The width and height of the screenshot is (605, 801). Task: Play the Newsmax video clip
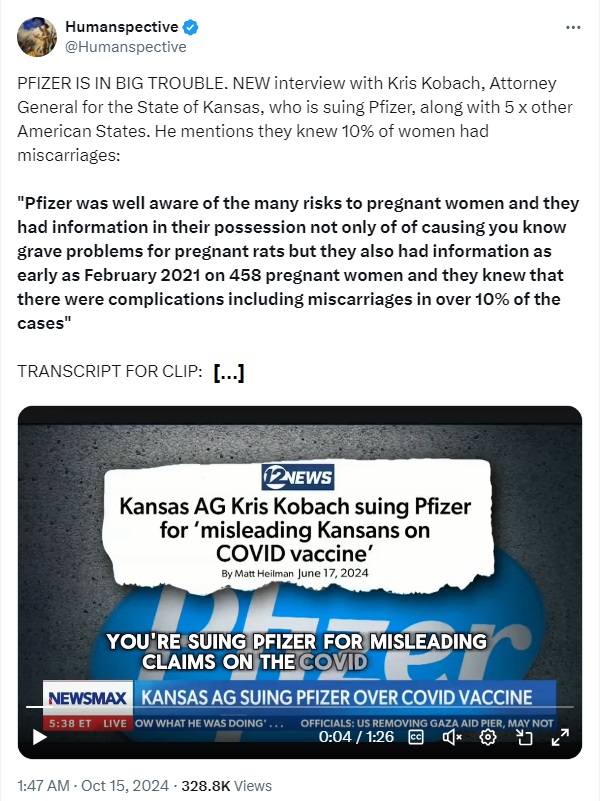click(x=40, y=737)
